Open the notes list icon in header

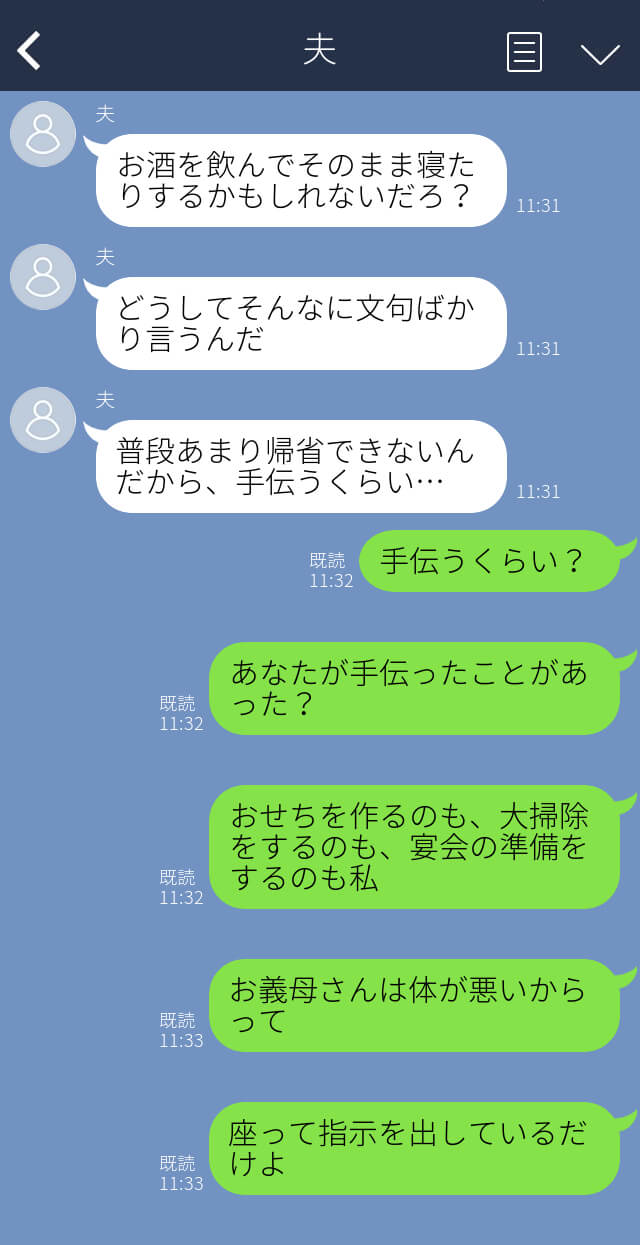[x=524, y=52]
